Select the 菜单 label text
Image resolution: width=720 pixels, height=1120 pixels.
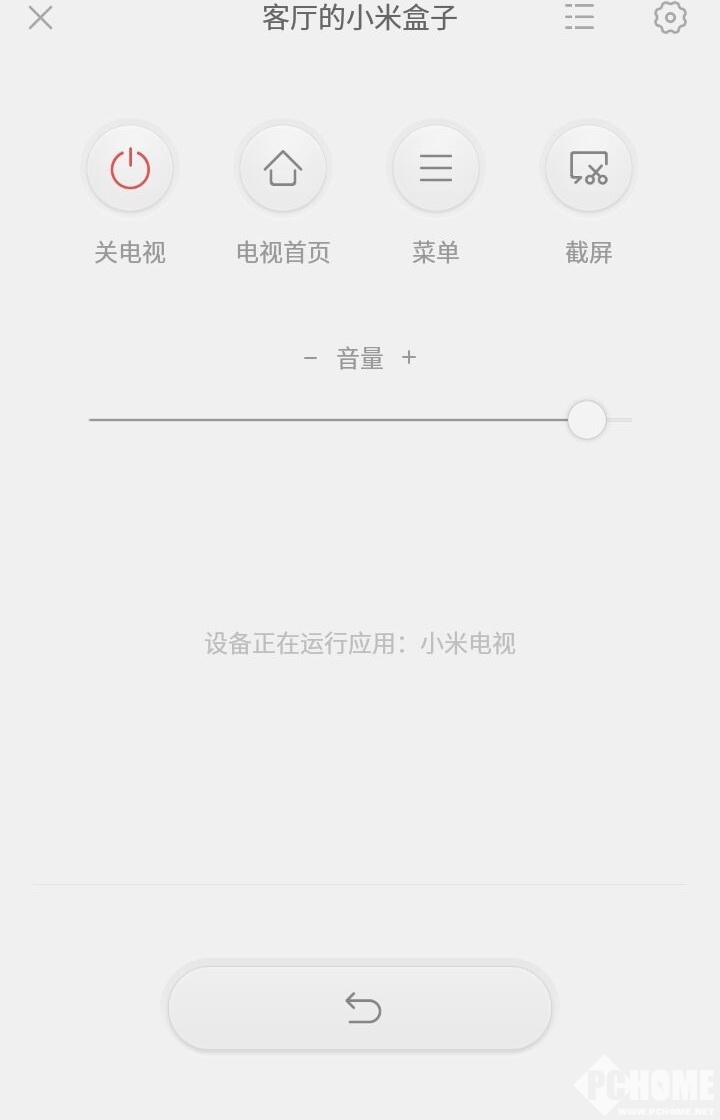[x=435, y=252]
